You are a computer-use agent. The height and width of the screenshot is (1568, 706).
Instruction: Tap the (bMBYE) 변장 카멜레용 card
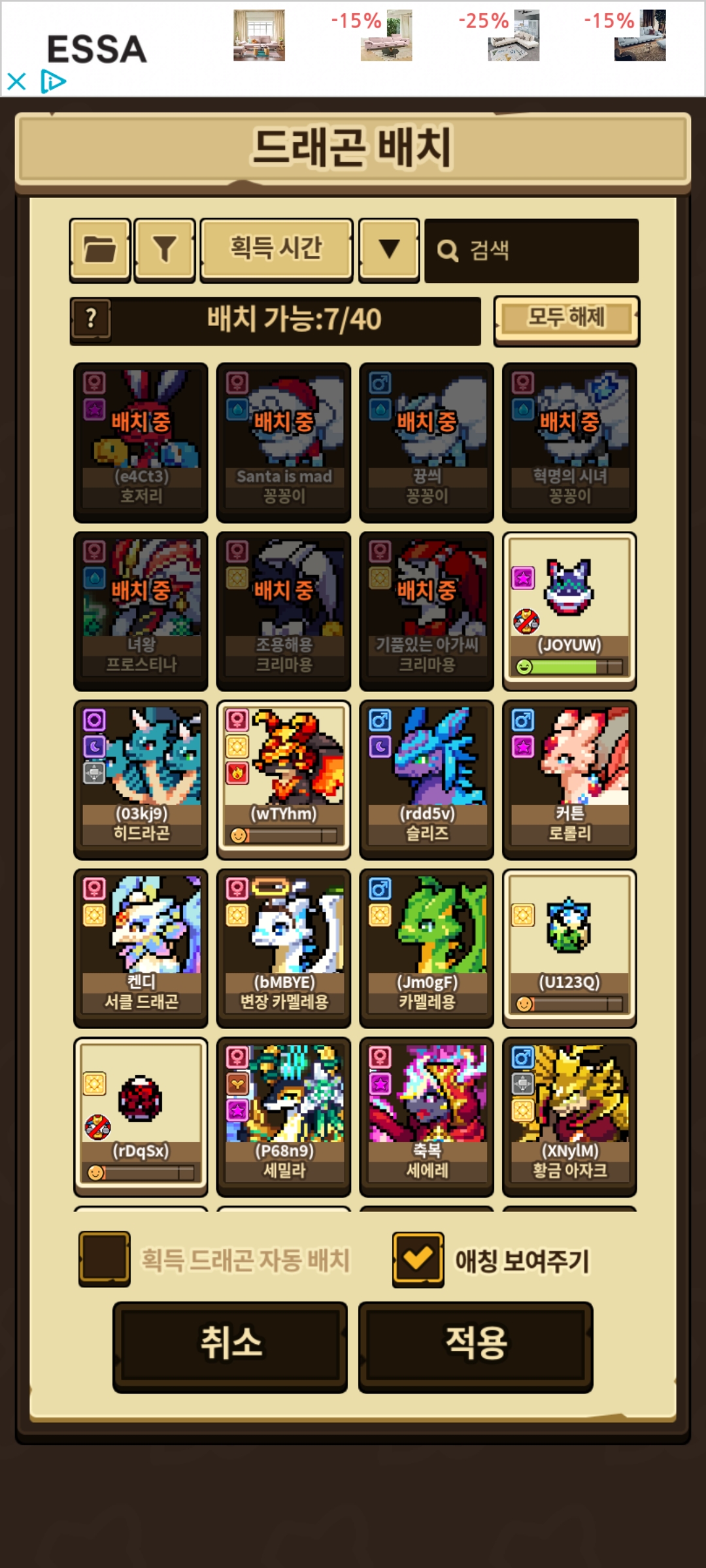coord(284,948)
